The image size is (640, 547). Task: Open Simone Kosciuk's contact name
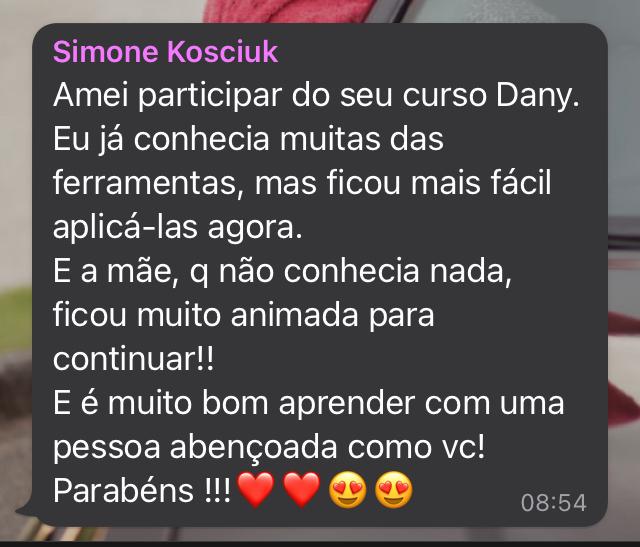coord(166,52)
